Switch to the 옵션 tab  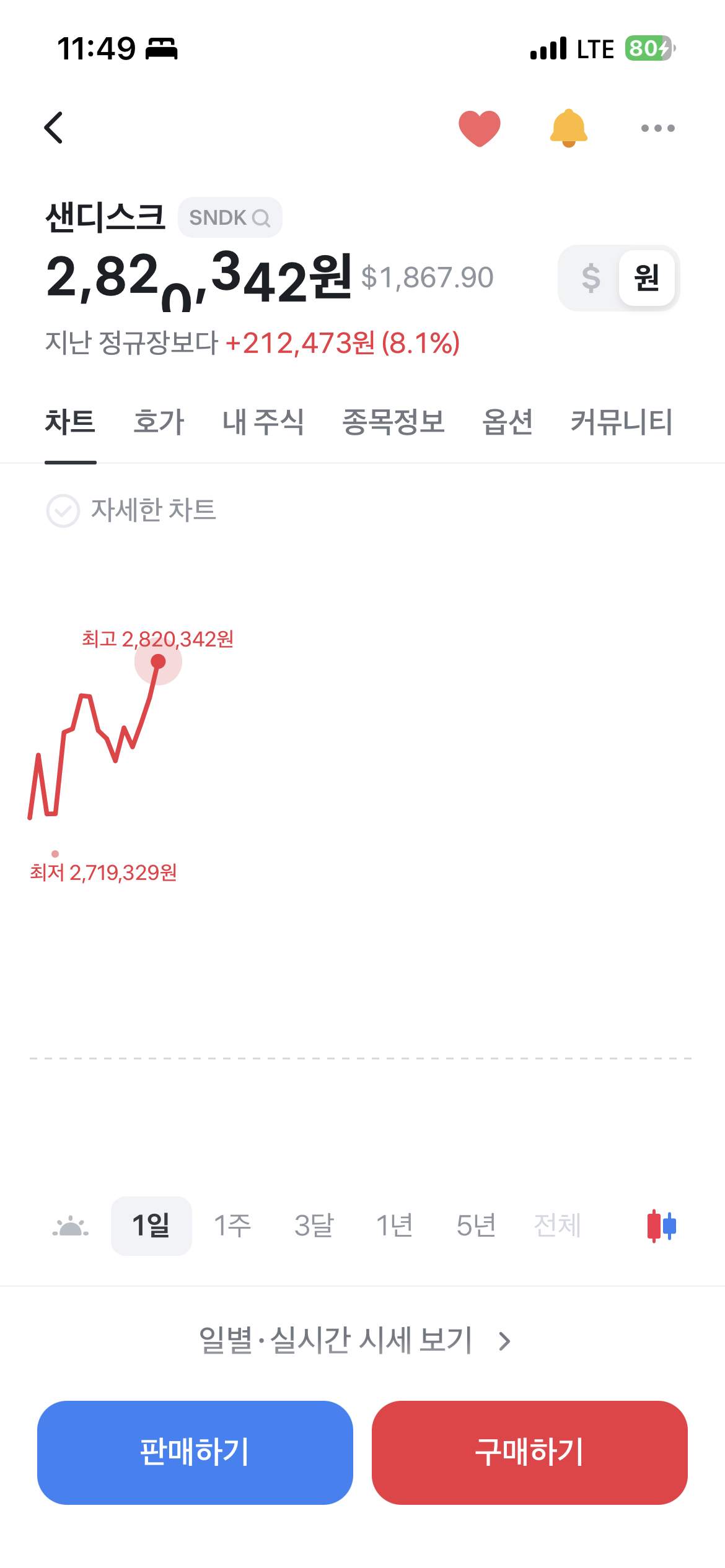pos(507,422)
